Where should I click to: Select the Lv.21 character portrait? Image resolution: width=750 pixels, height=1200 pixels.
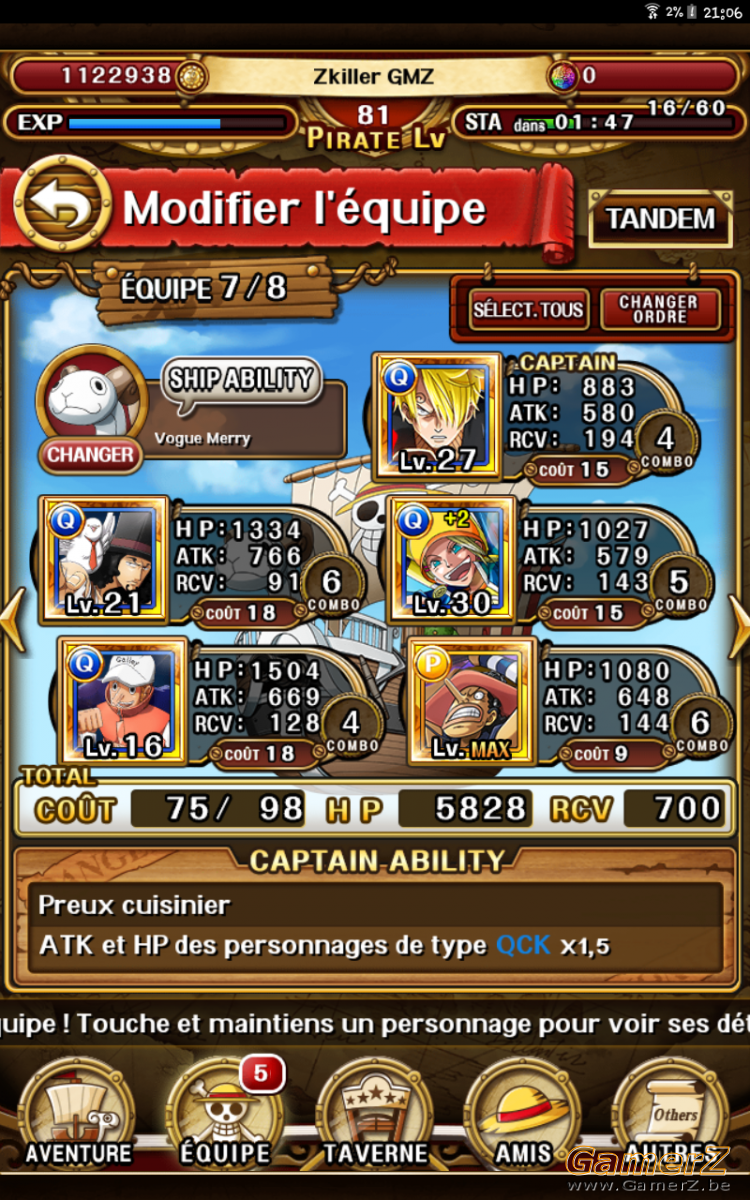tap(103, 559)
